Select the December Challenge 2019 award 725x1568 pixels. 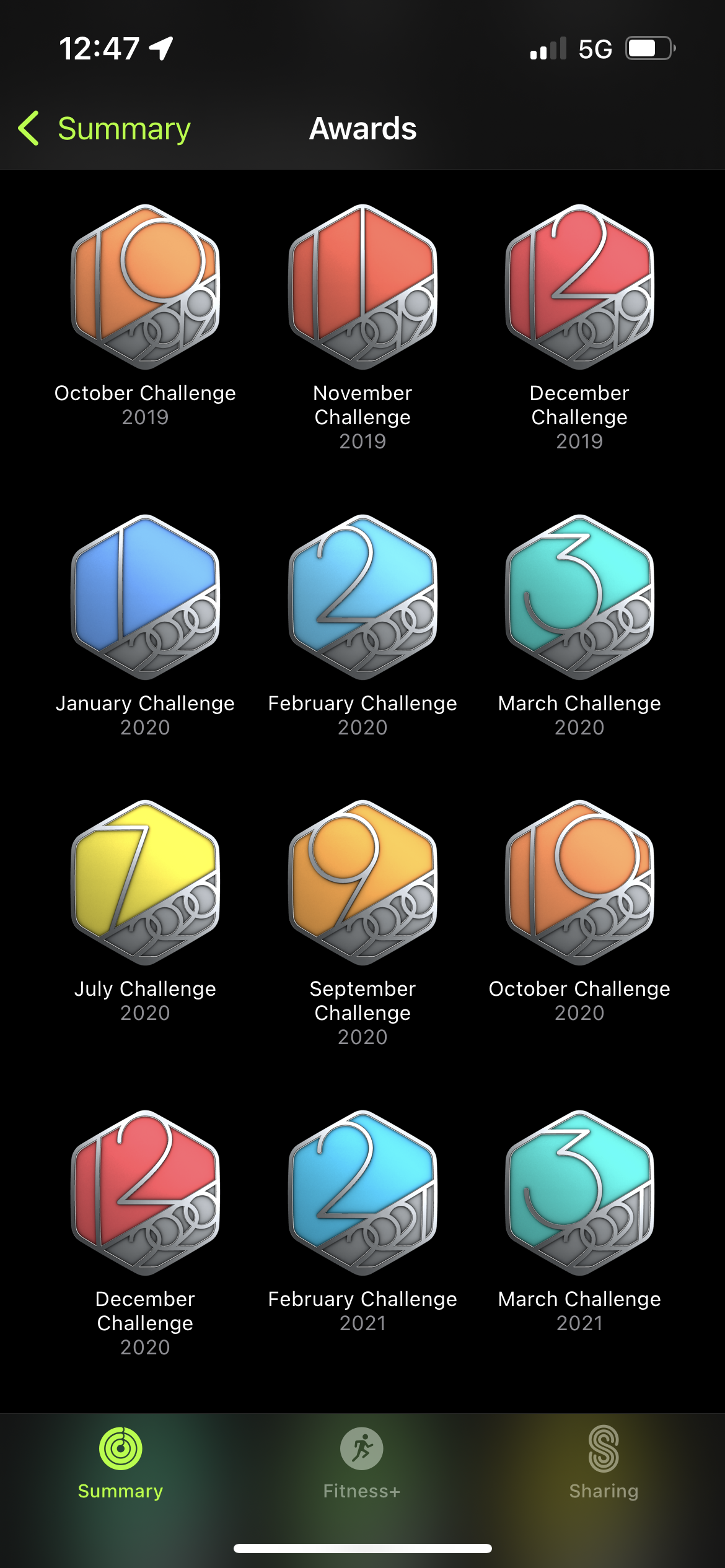(x=579, y=287)
